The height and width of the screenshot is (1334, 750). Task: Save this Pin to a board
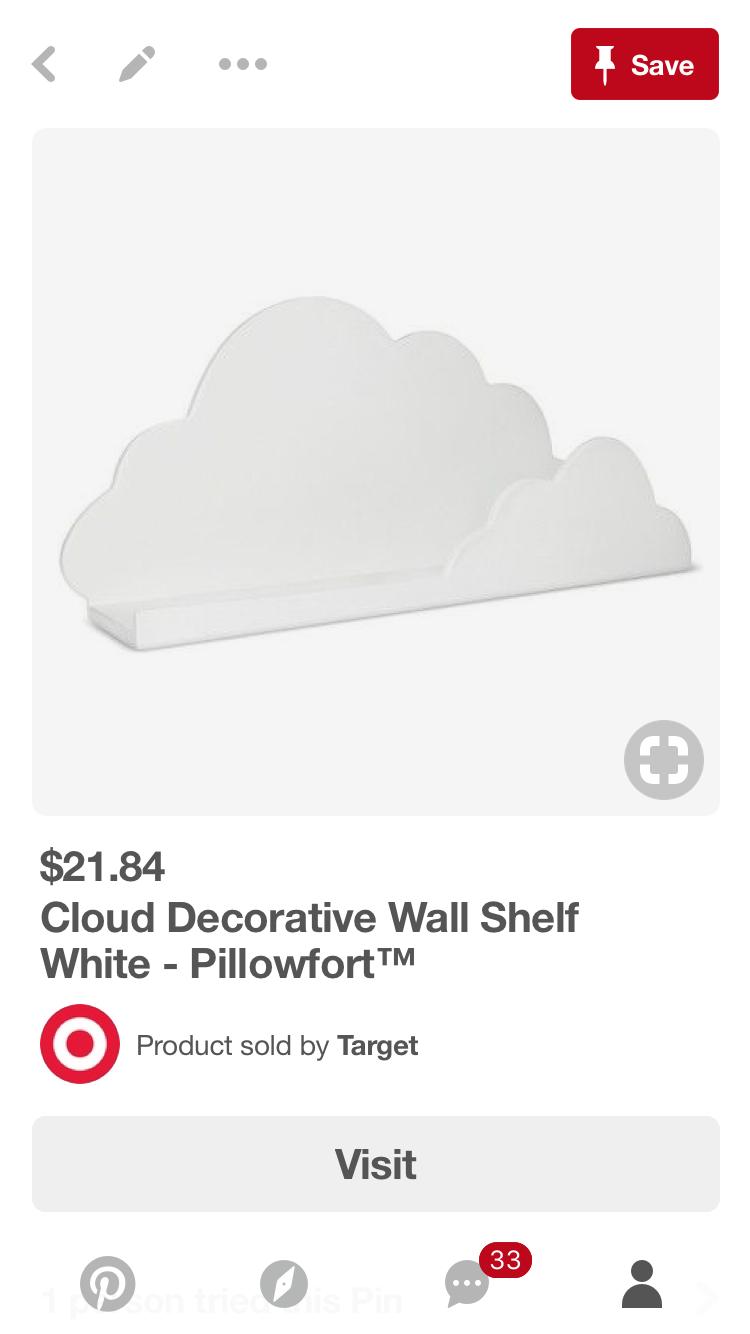click(644, 65)
